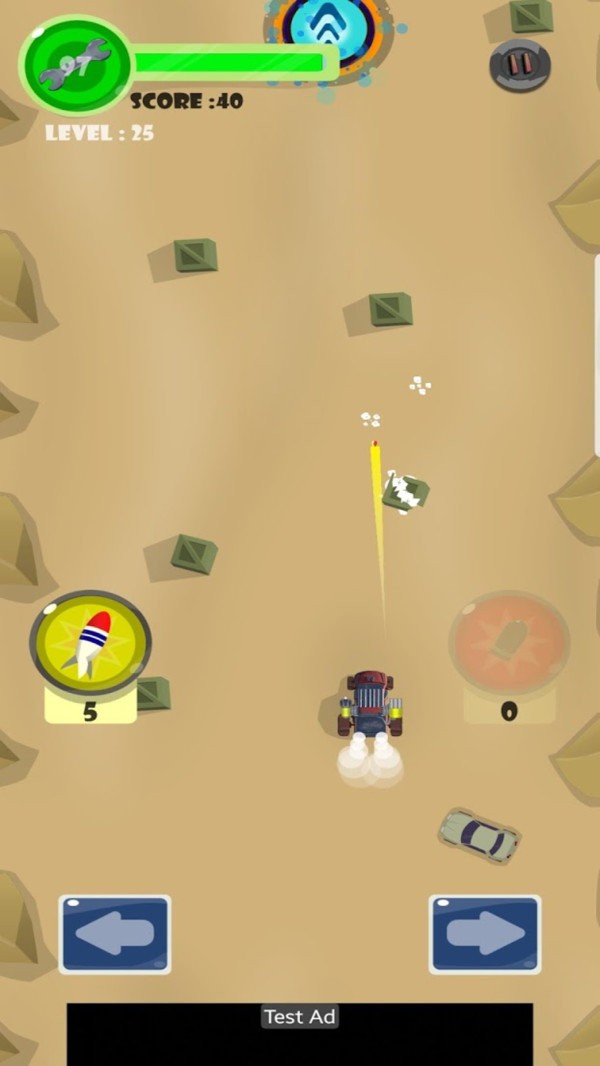Open the Test Ad banner
This screenshot has width=600, height=1066.
pos(300,1034)
